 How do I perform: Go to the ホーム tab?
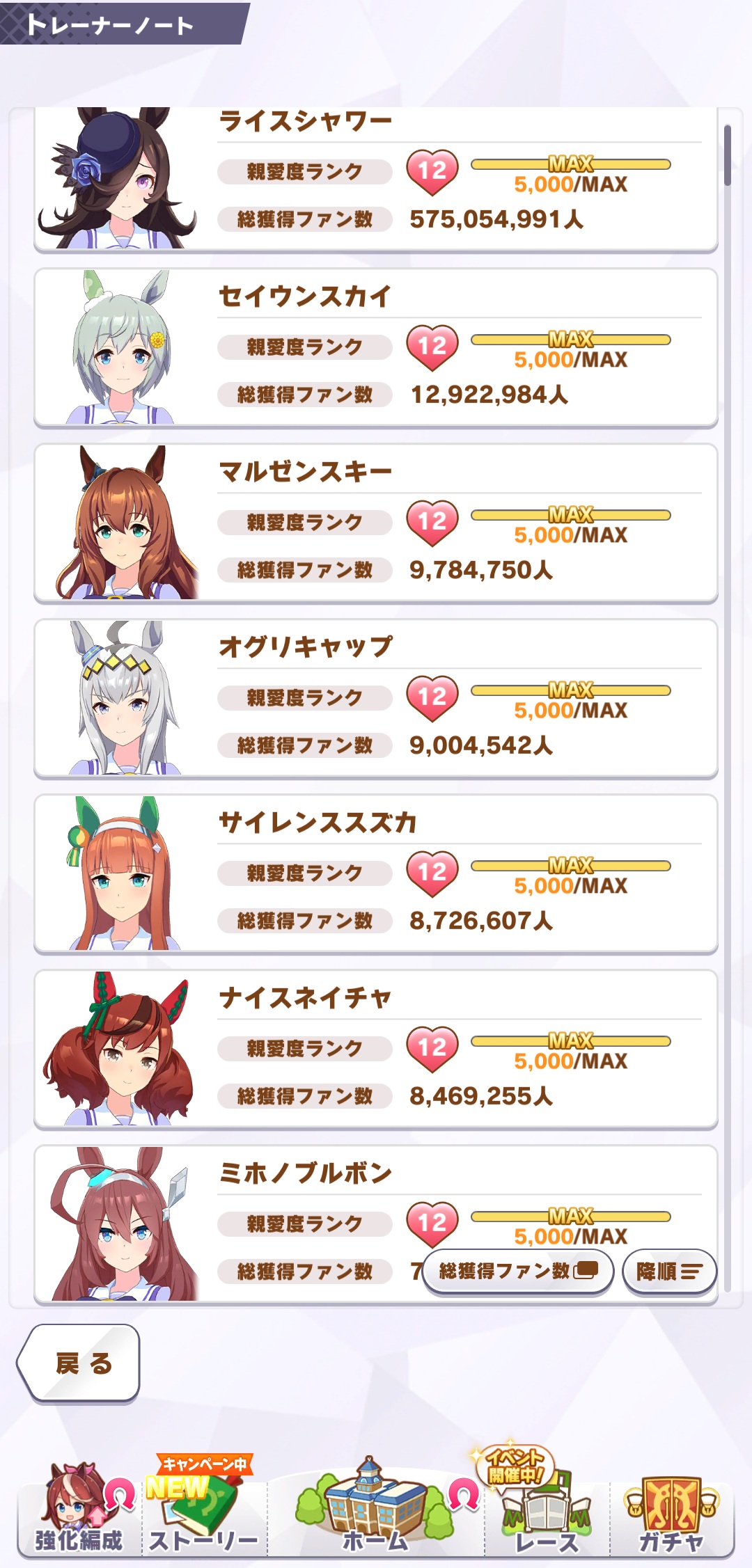tap(375, 1510)
